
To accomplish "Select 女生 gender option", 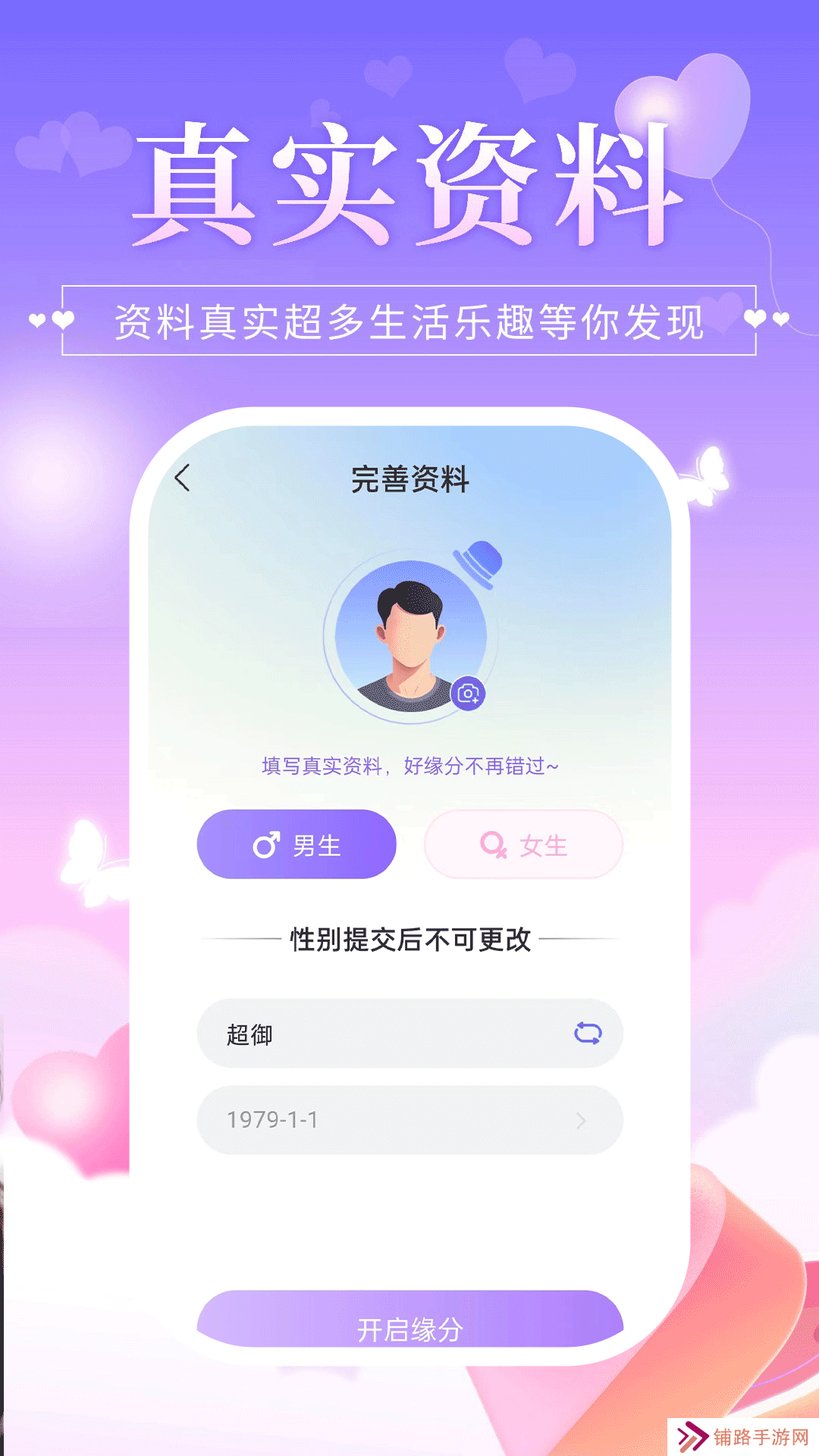I will tap(523, 846).
